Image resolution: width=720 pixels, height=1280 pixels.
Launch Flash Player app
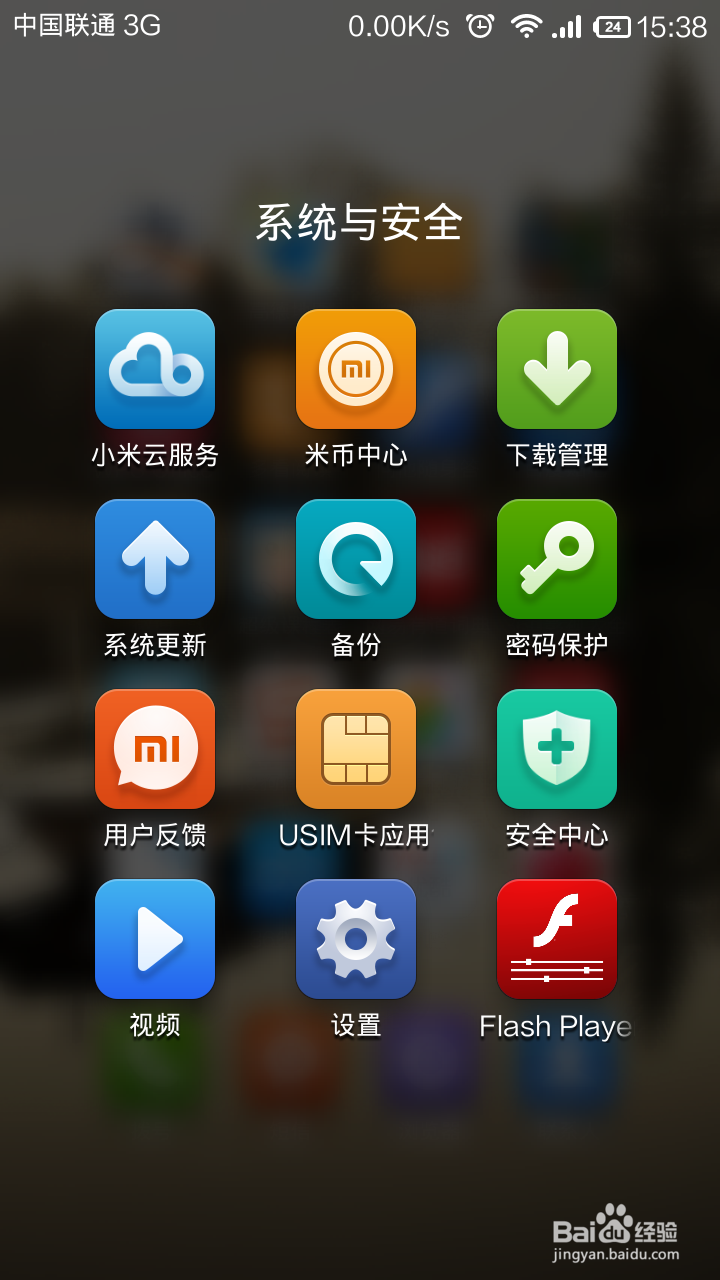[x=557, y=938]
